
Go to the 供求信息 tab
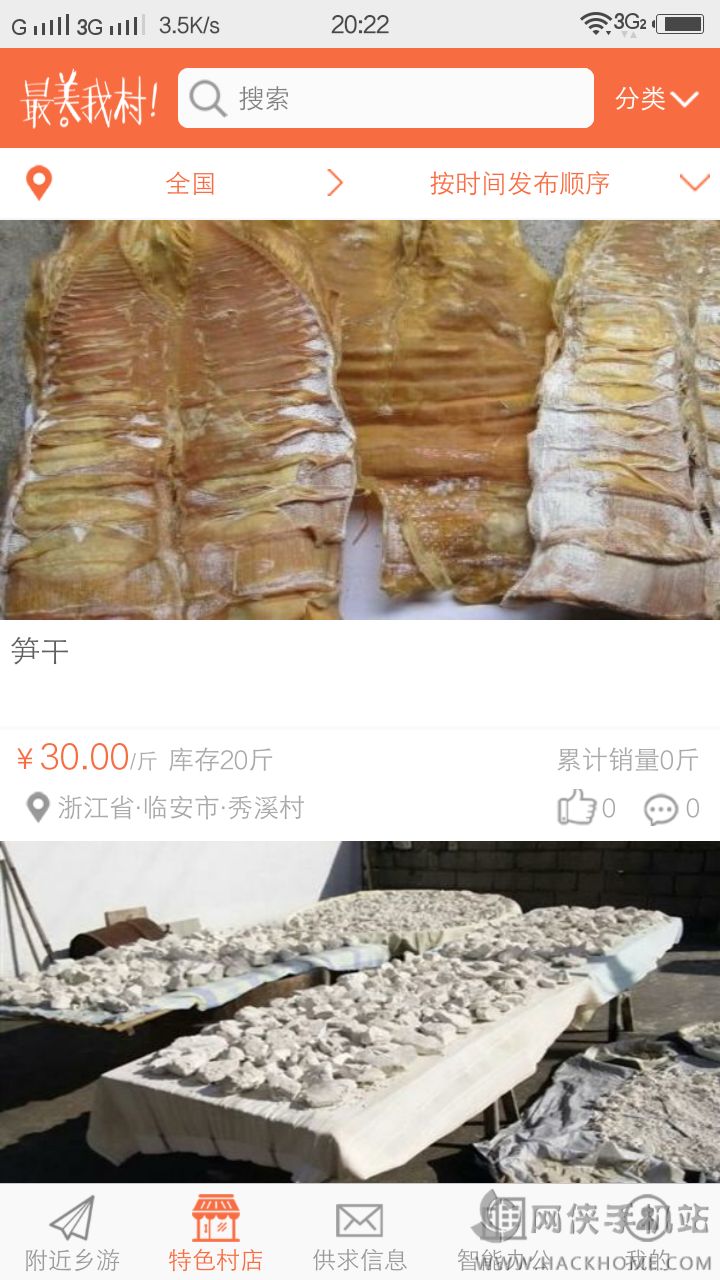pos(360,1233)
